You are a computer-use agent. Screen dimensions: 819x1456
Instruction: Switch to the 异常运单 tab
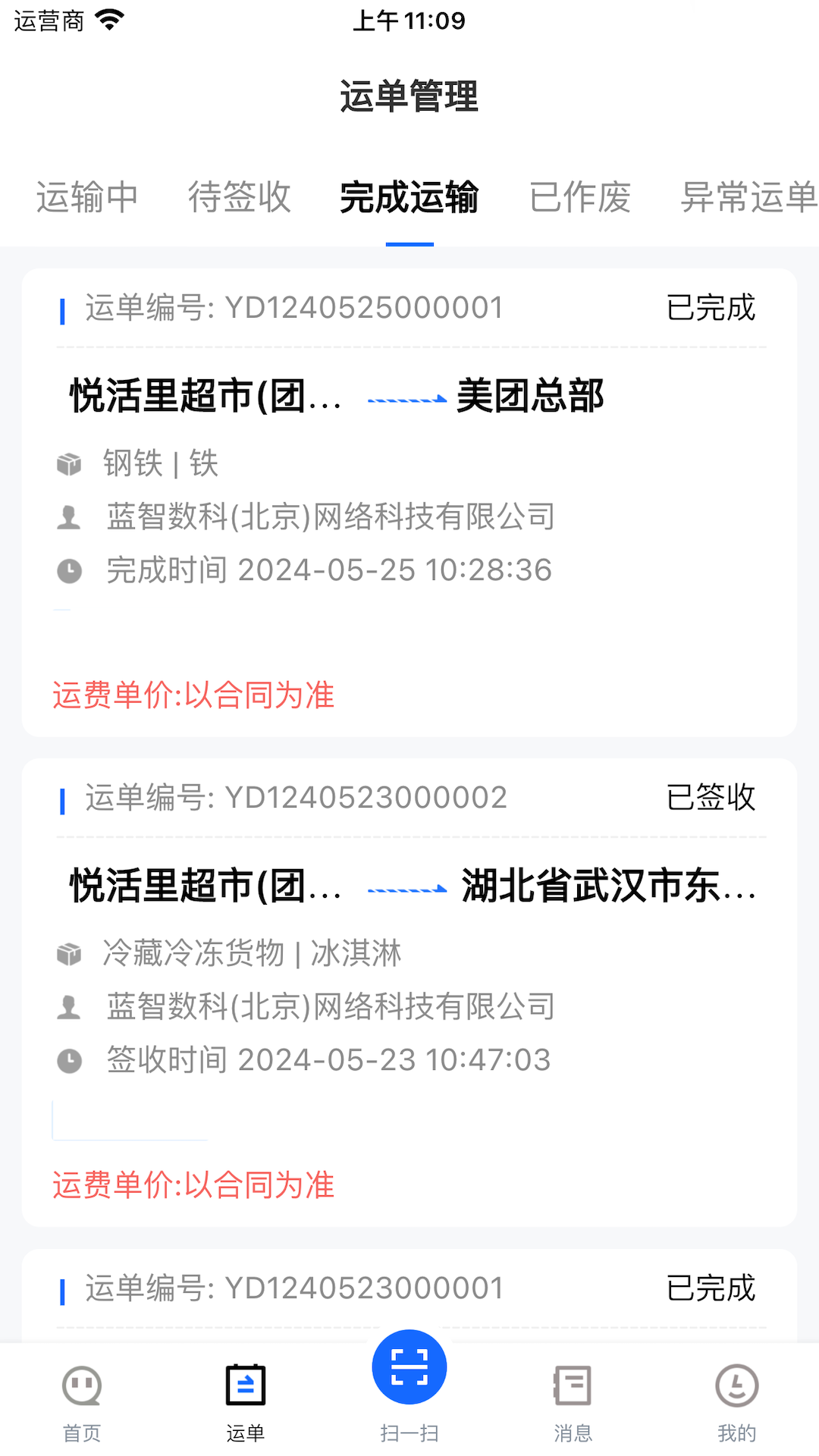pos(747,197)
